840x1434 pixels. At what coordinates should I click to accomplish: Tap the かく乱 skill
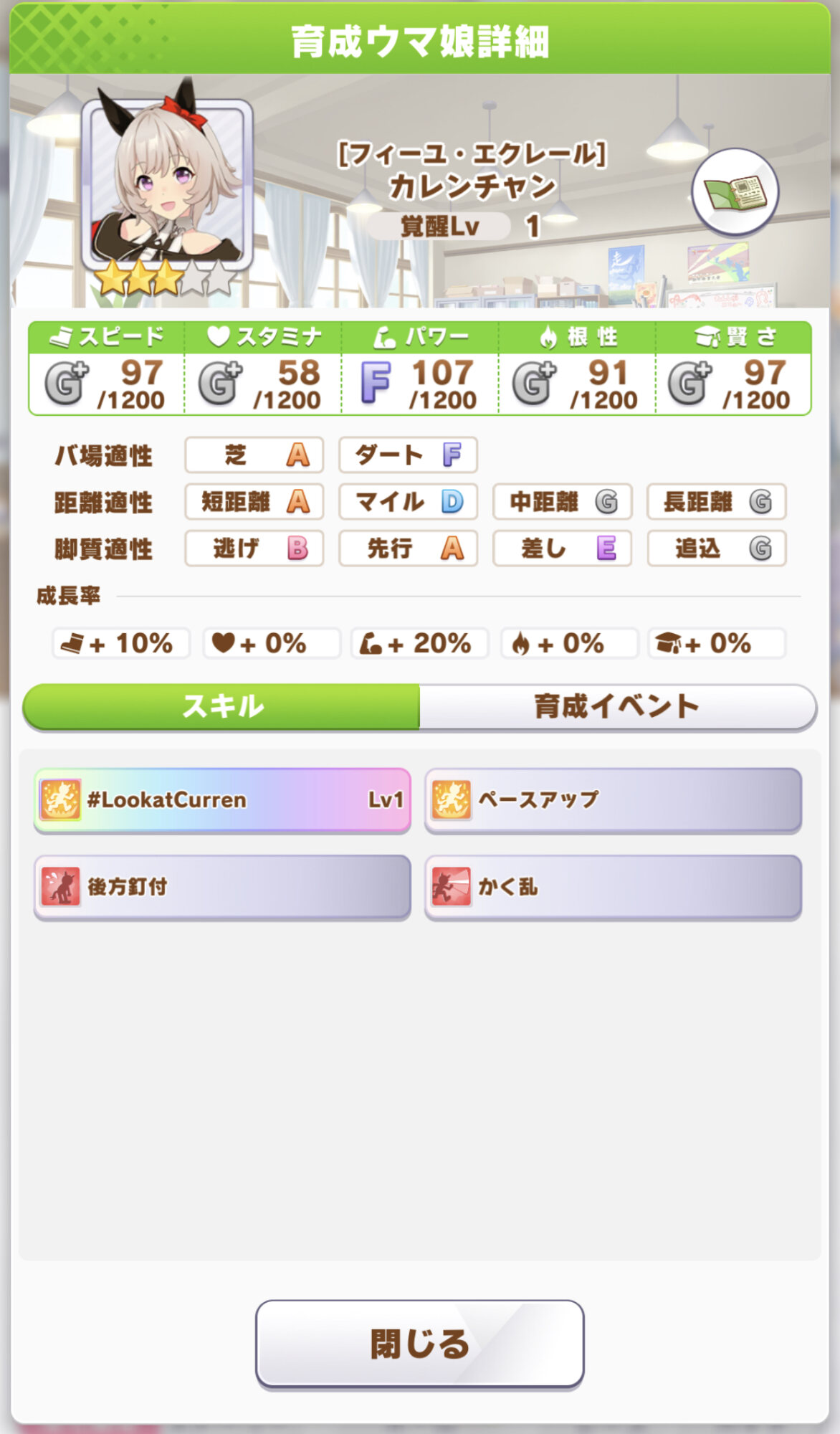pos(613,887)
